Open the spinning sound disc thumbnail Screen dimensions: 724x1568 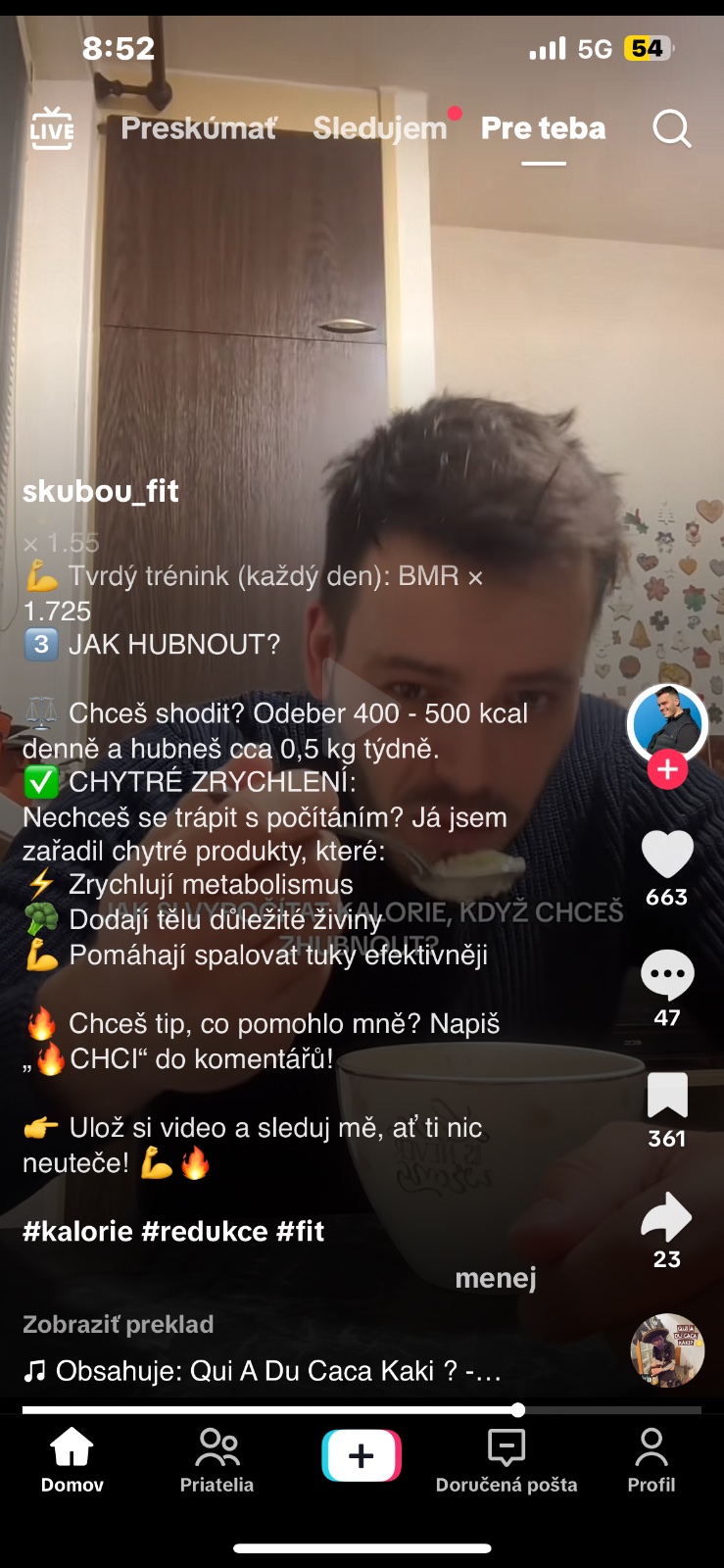667,1350
